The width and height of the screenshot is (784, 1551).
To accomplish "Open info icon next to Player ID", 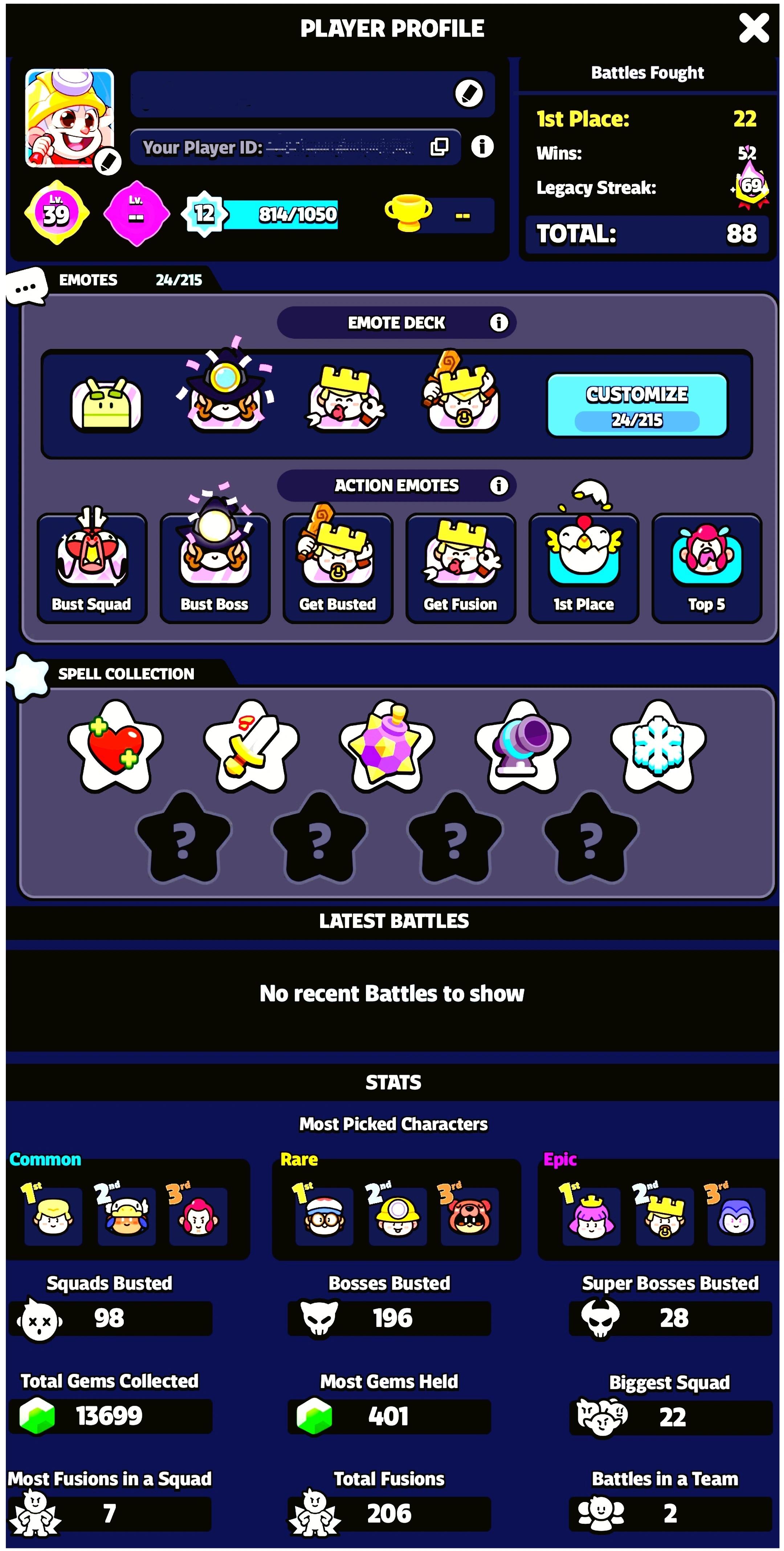I will pos(482,146).
